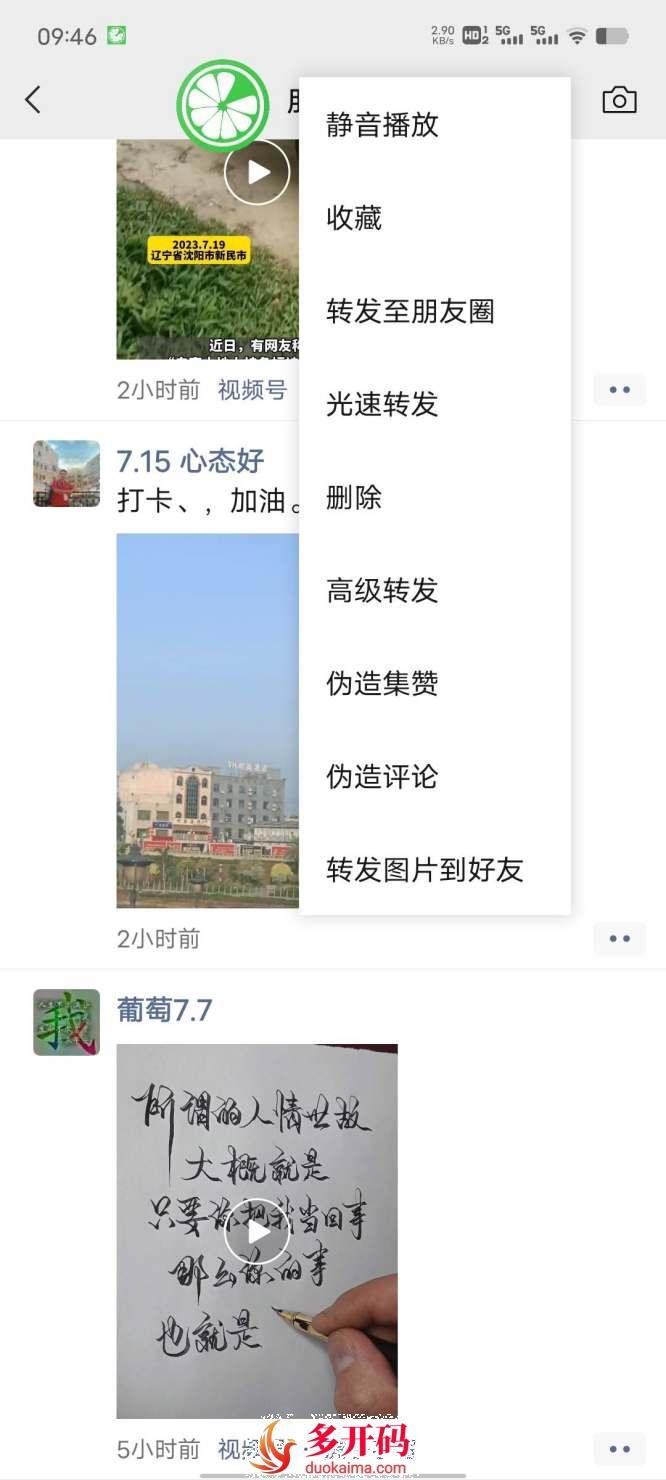Viewport: 666px width, 1480px height.
Task: Tap 转发图片到好友 option
Action: [x=424, y=869]
